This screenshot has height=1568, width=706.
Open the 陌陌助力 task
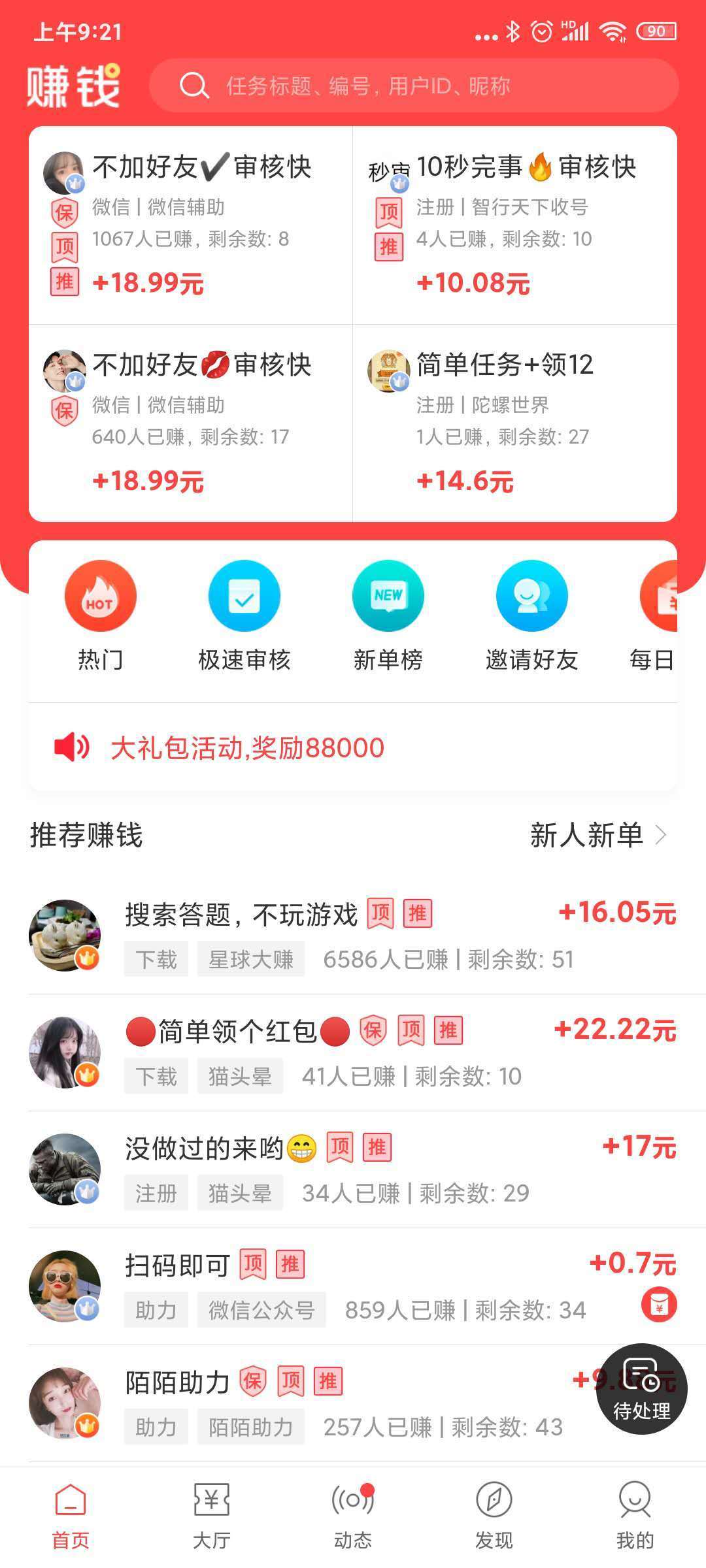point(327,1403)
